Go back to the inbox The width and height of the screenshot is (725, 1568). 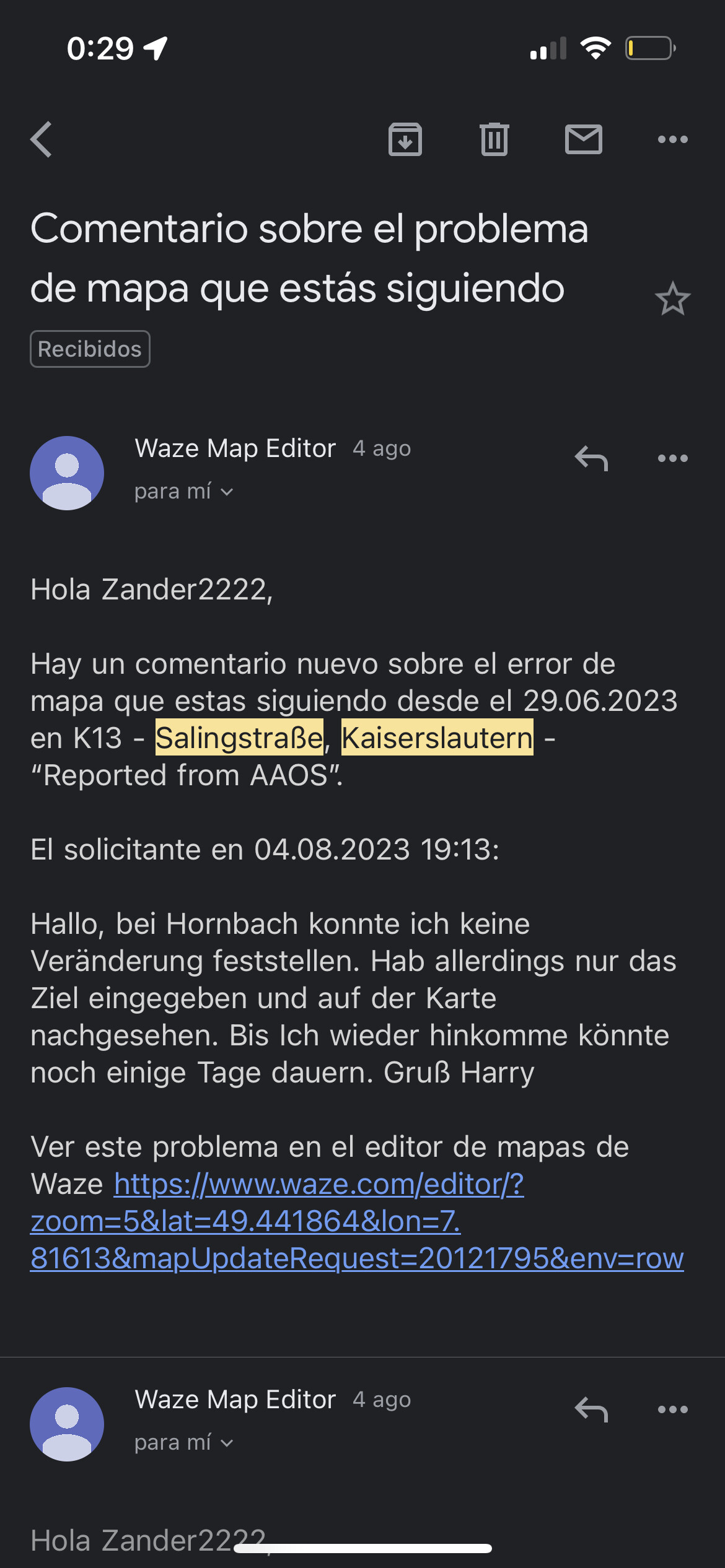pos(42,139)
